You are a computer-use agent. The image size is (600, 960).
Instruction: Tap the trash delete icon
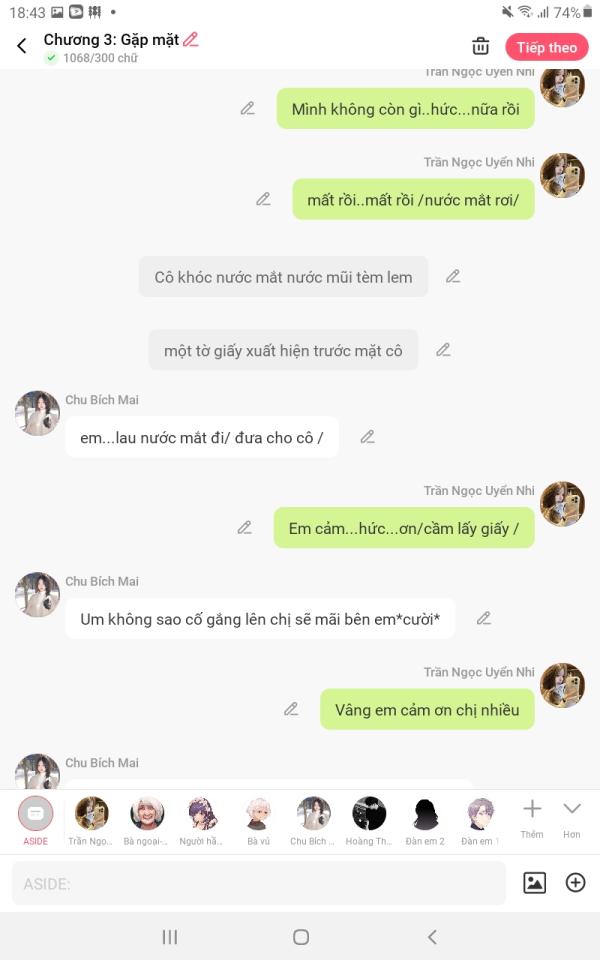pos(481,46)
